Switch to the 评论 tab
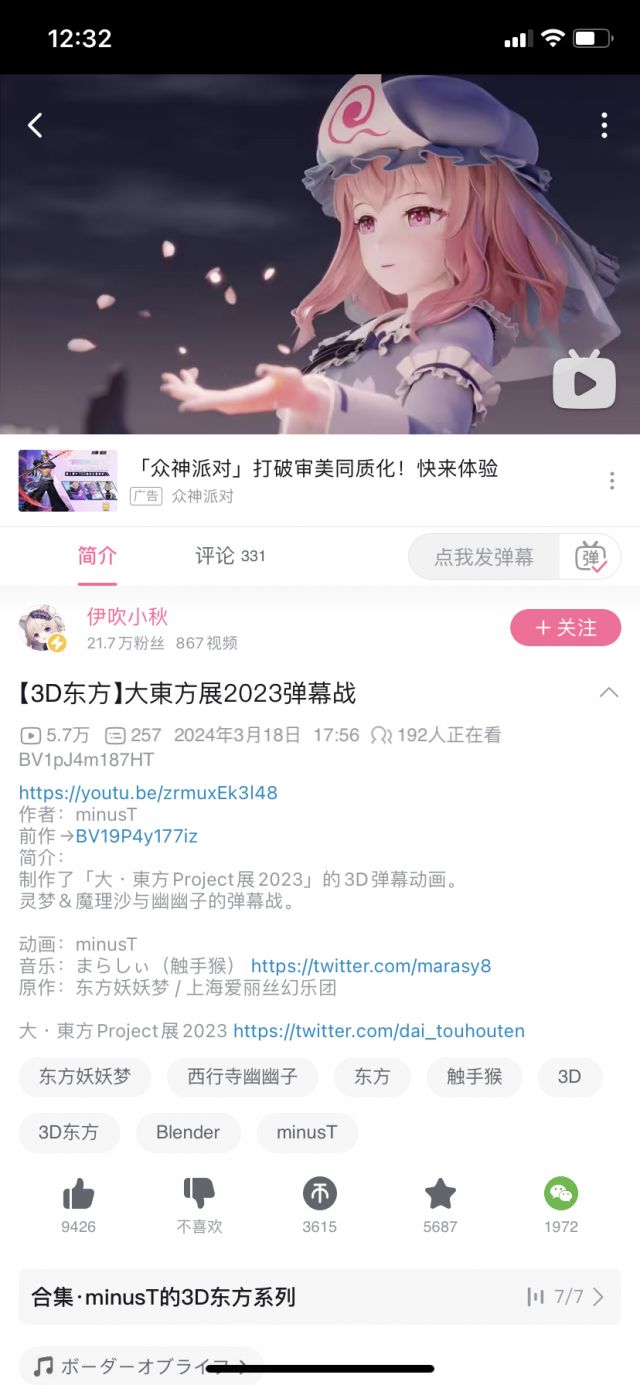 [230, 556]
